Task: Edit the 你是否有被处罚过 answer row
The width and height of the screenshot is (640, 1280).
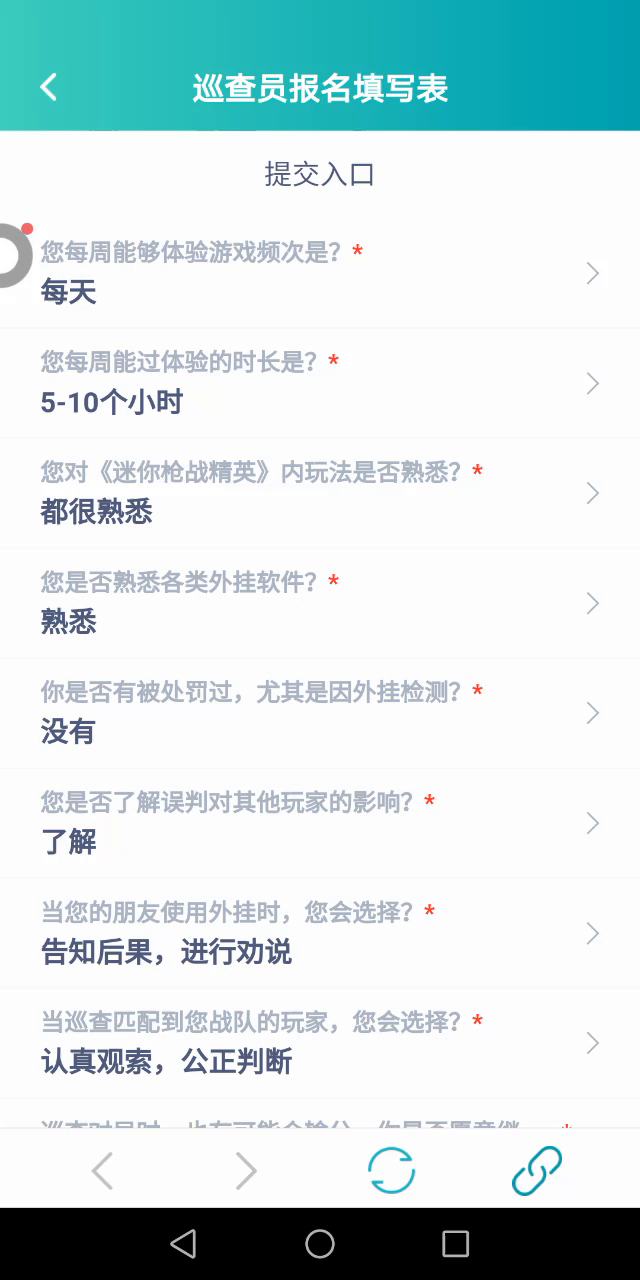Action: point(320,713)
